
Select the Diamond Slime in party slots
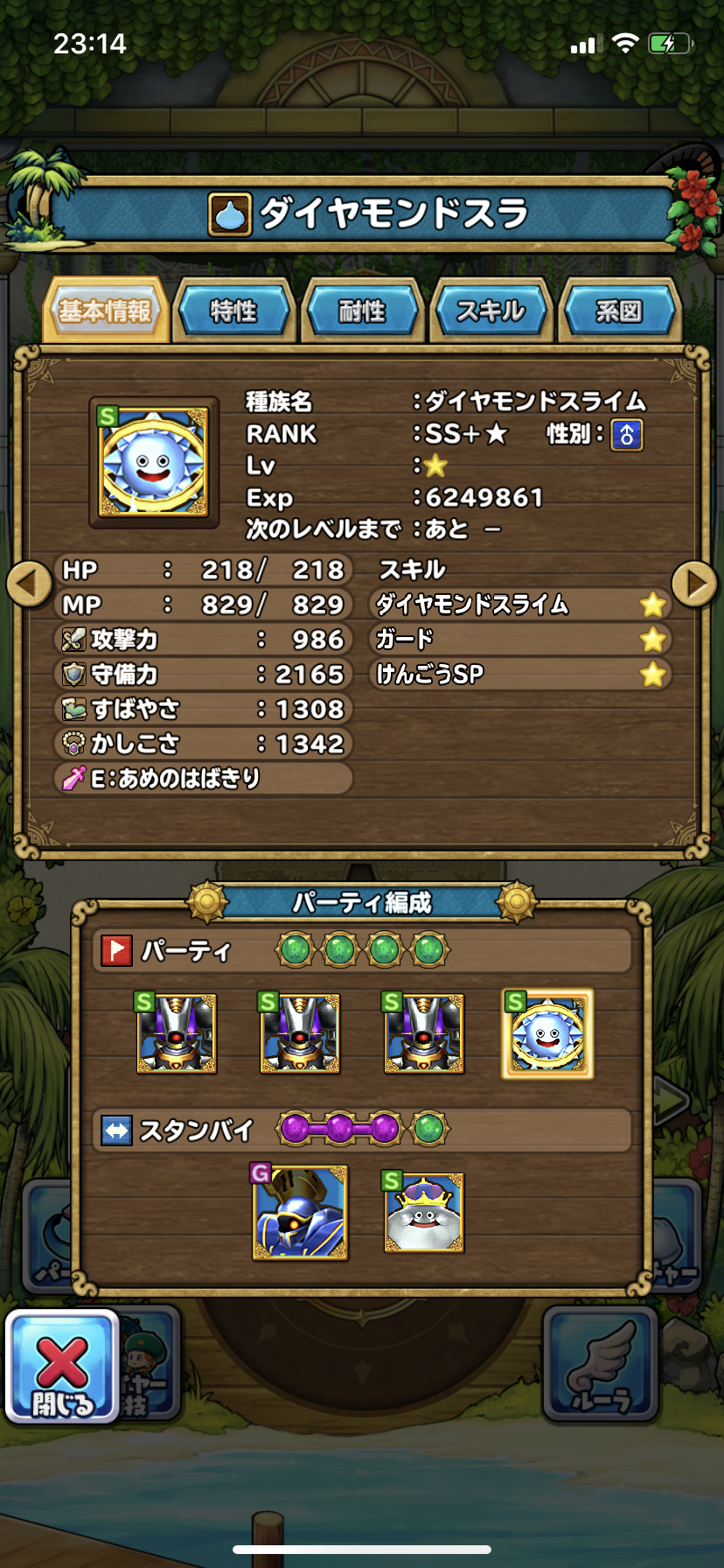(547, 1033)
